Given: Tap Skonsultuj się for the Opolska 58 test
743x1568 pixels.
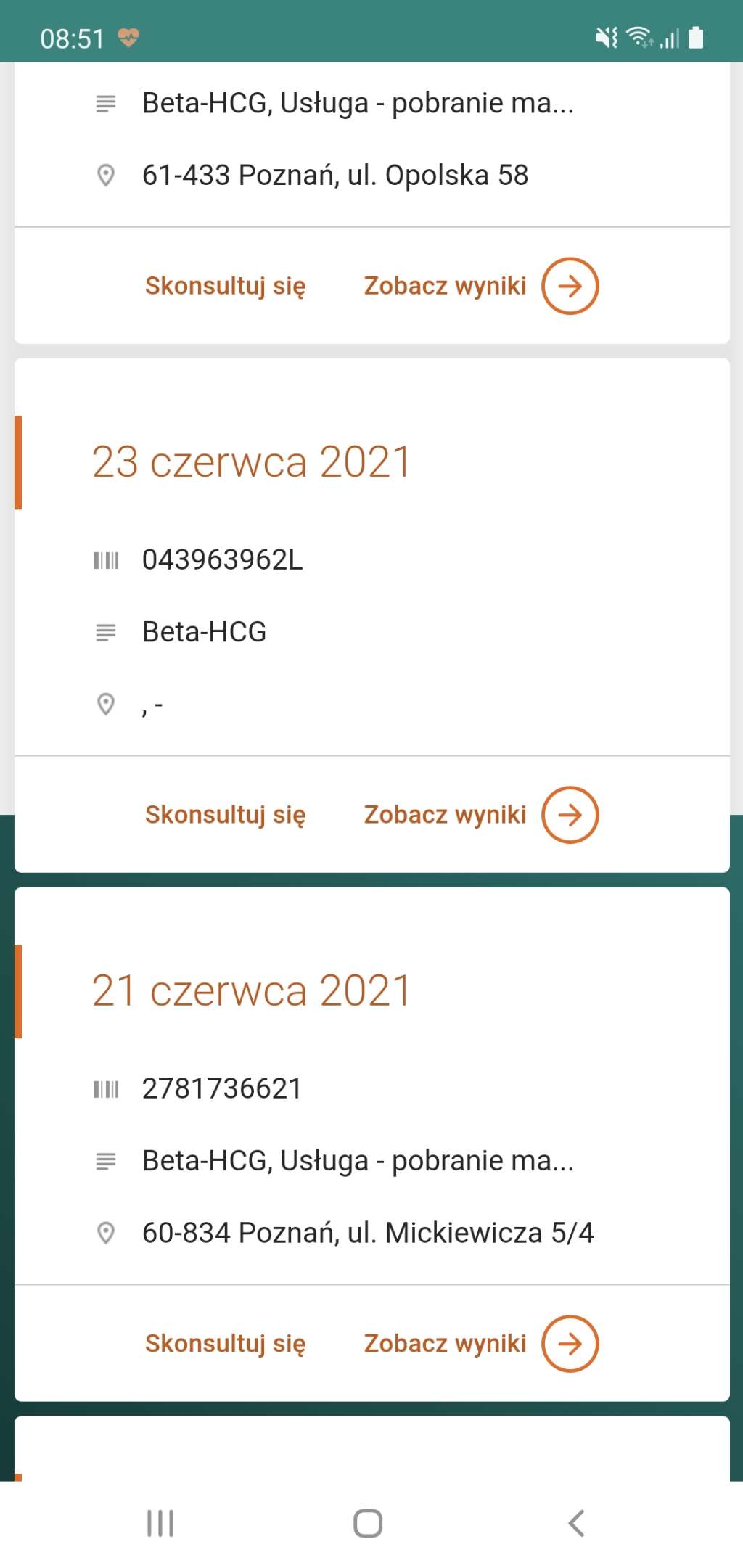Looking at the screenshot, I should (x=225, y=286).
